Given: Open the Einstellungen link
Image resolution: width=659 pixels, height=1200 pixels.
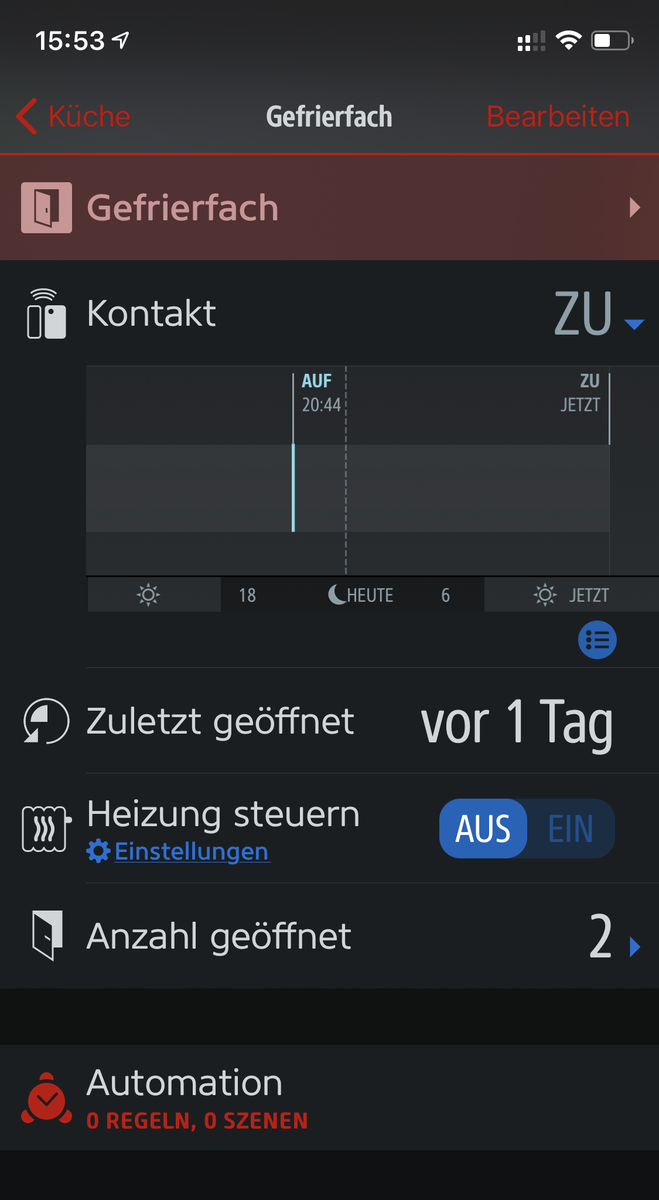Looking at the screenshot, I should tap(191, 852).
